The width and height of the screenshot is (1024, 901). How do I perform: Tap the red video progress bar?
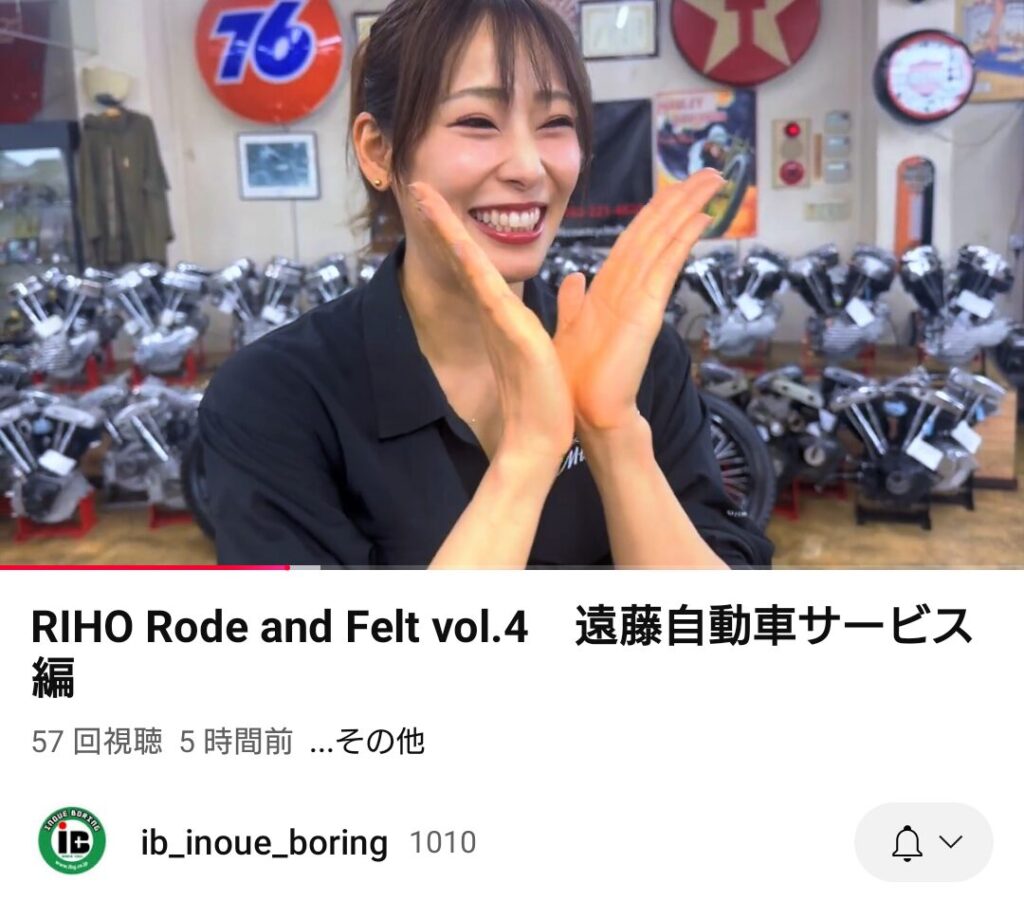pos(145,567)
